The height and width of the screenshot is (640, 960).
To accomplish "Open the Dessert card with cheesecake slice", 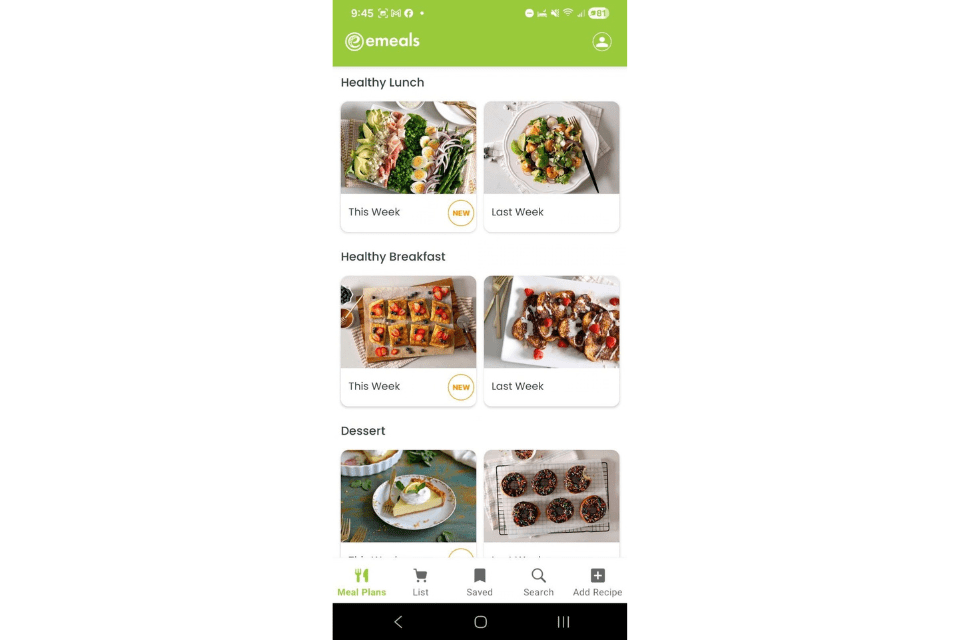I will (408, 500).
